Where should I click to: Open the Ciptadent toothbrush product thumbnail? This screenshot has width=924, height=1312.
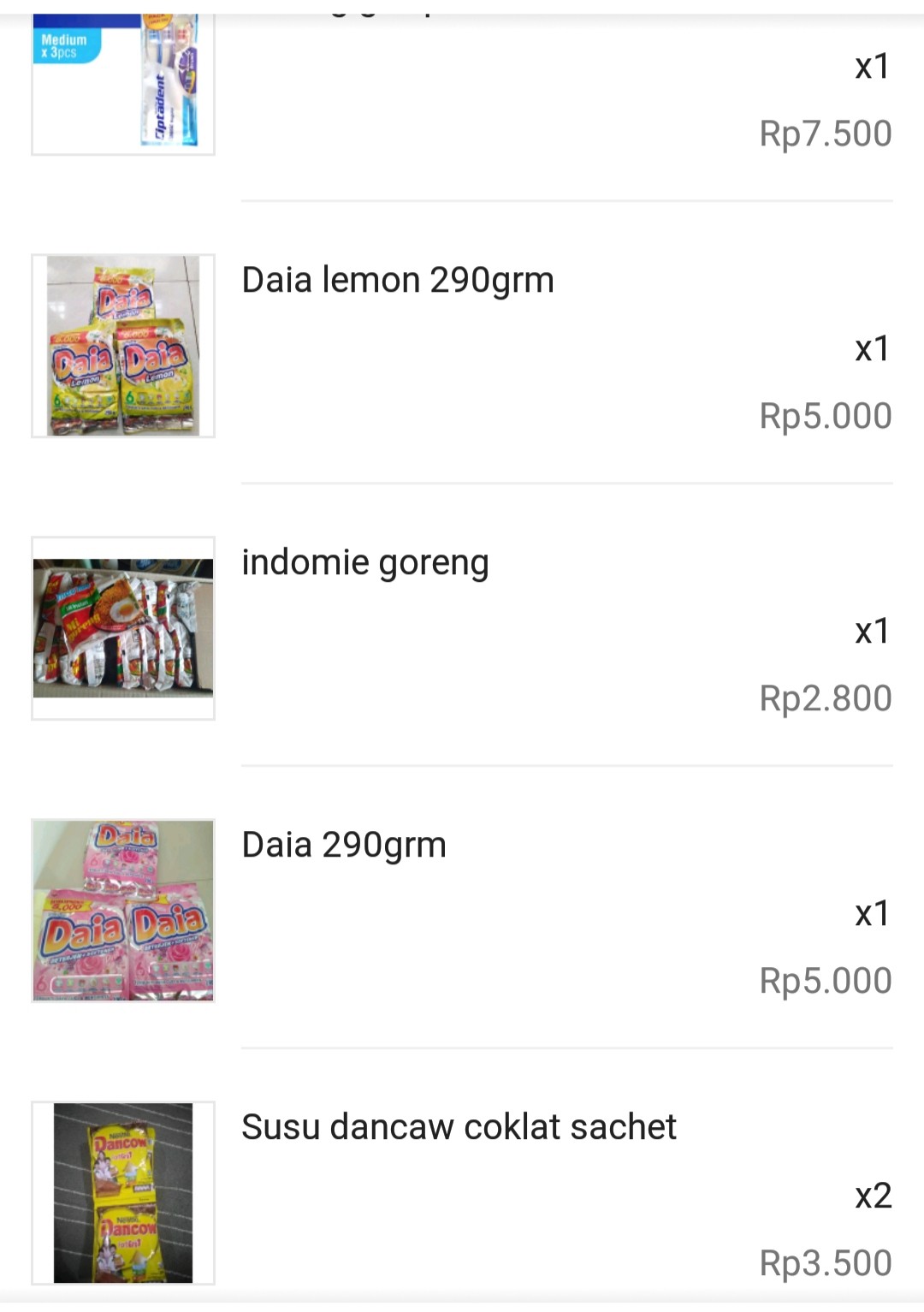pyautogui.click(x=122, y=77)
